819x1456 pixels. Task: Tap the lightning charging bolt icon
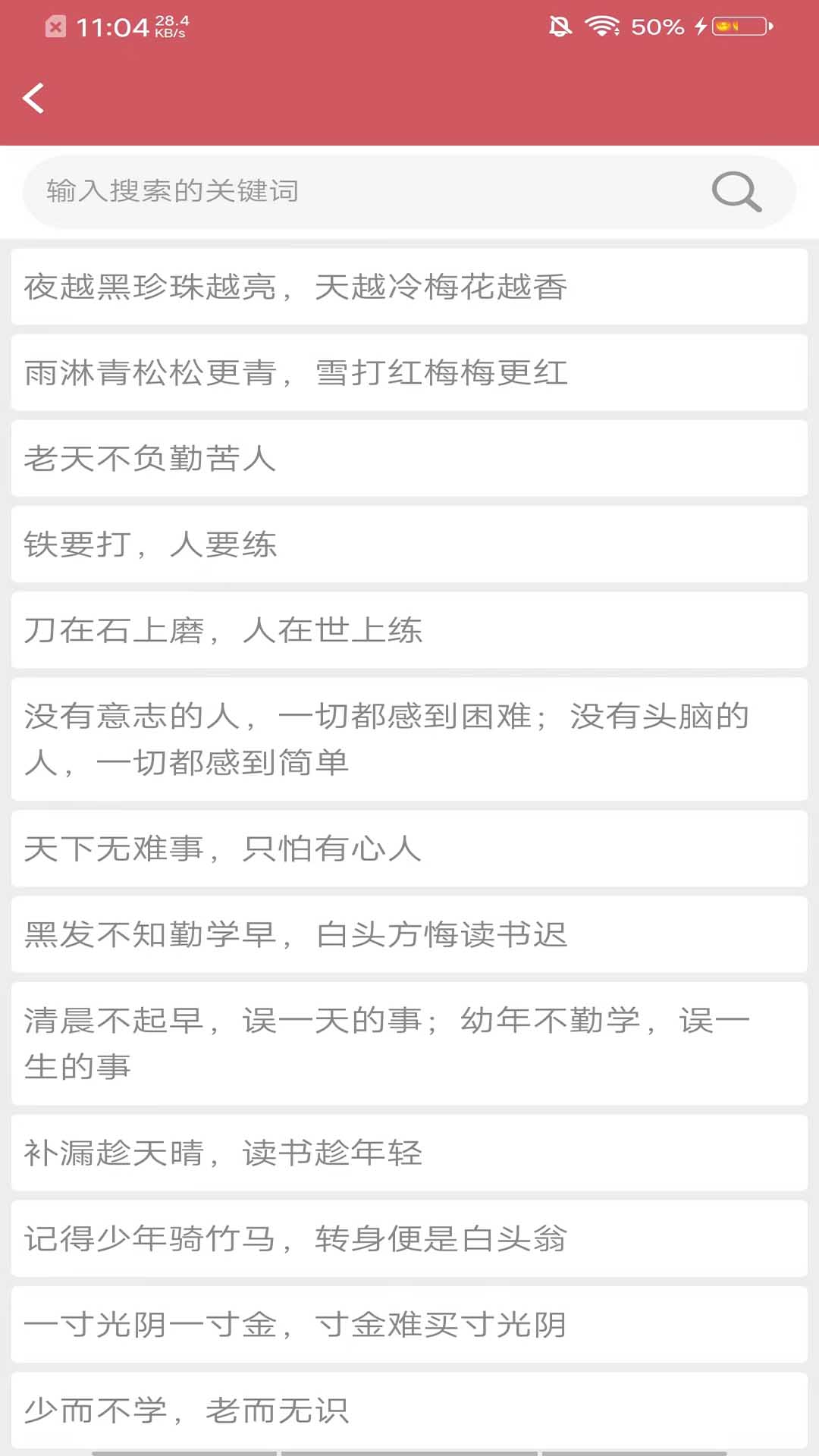[x=699, y=26]
